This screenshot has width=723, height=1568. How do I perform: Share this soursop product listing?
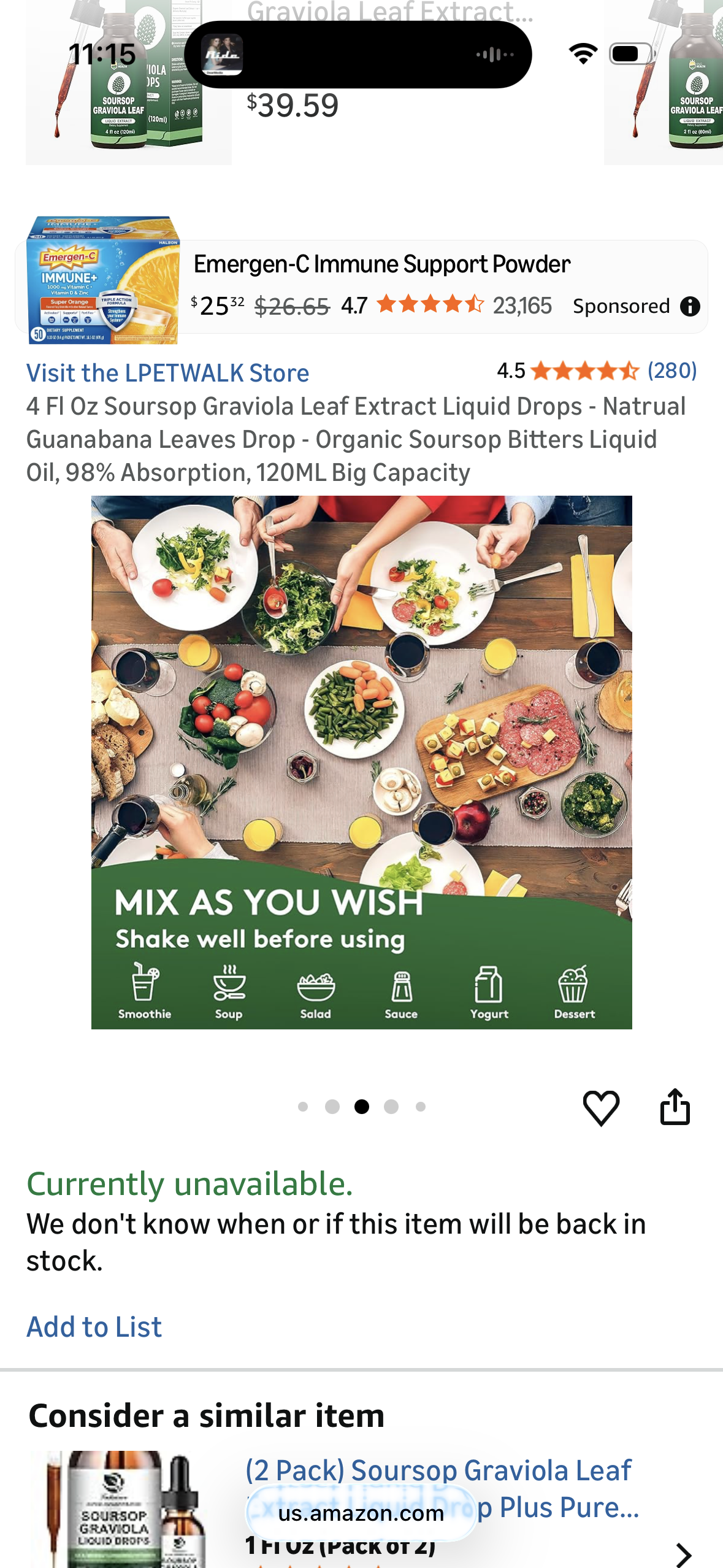tap(675, 1107)
